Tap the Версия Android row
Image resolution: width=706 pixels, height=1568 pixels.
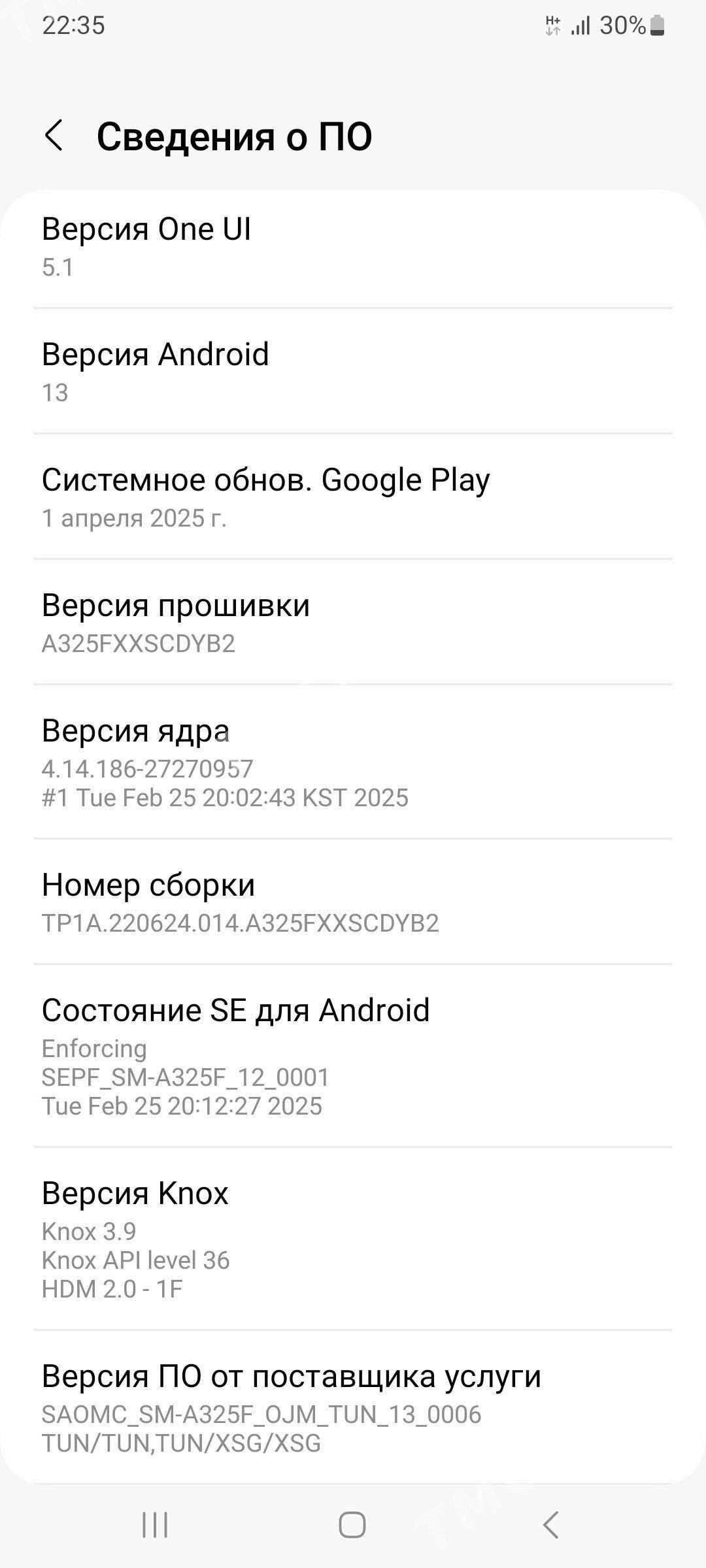tap(353, 371)
